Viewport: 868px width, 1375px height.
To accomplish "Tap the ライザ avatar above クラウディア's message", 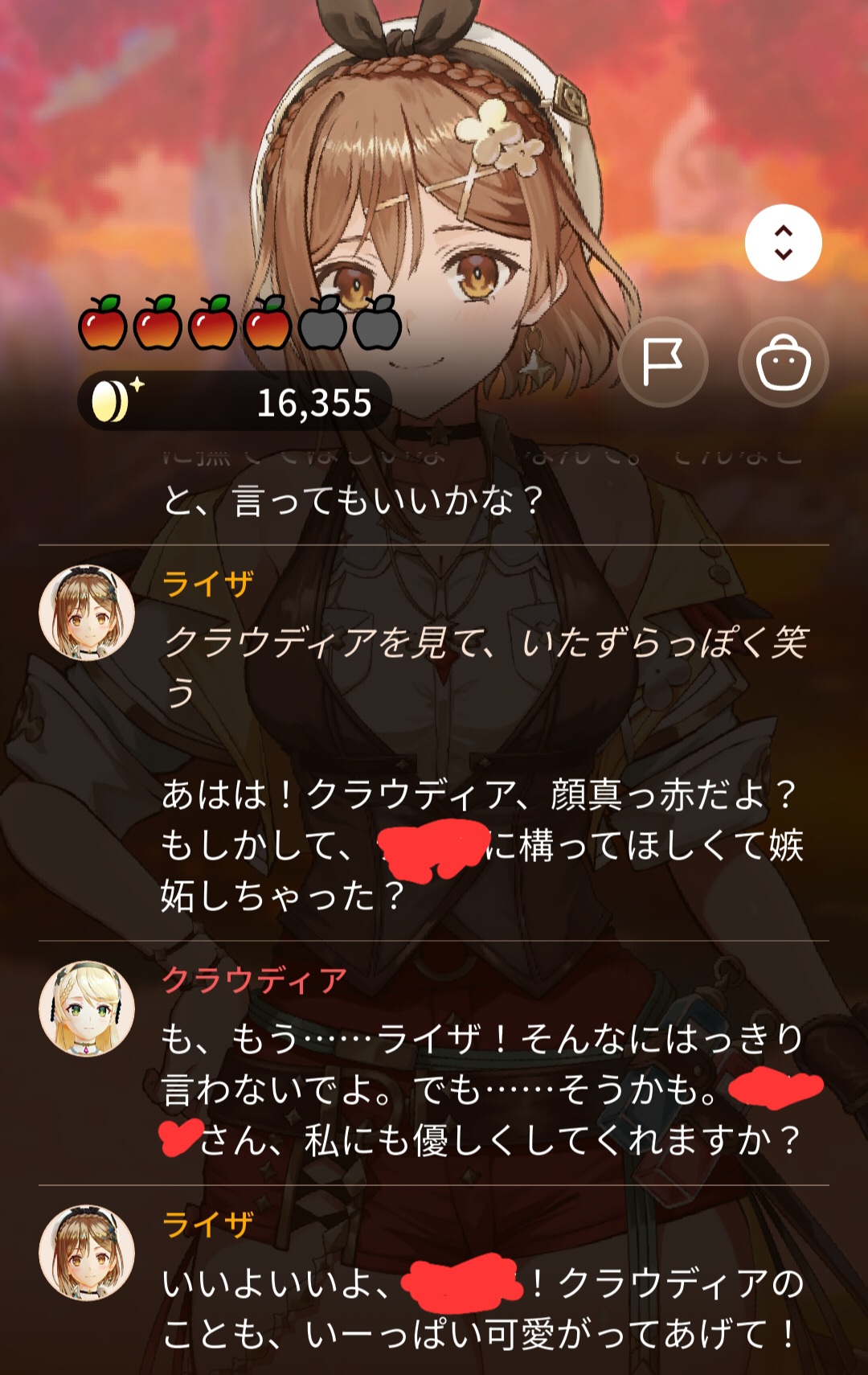I will [x=87, y=613].
